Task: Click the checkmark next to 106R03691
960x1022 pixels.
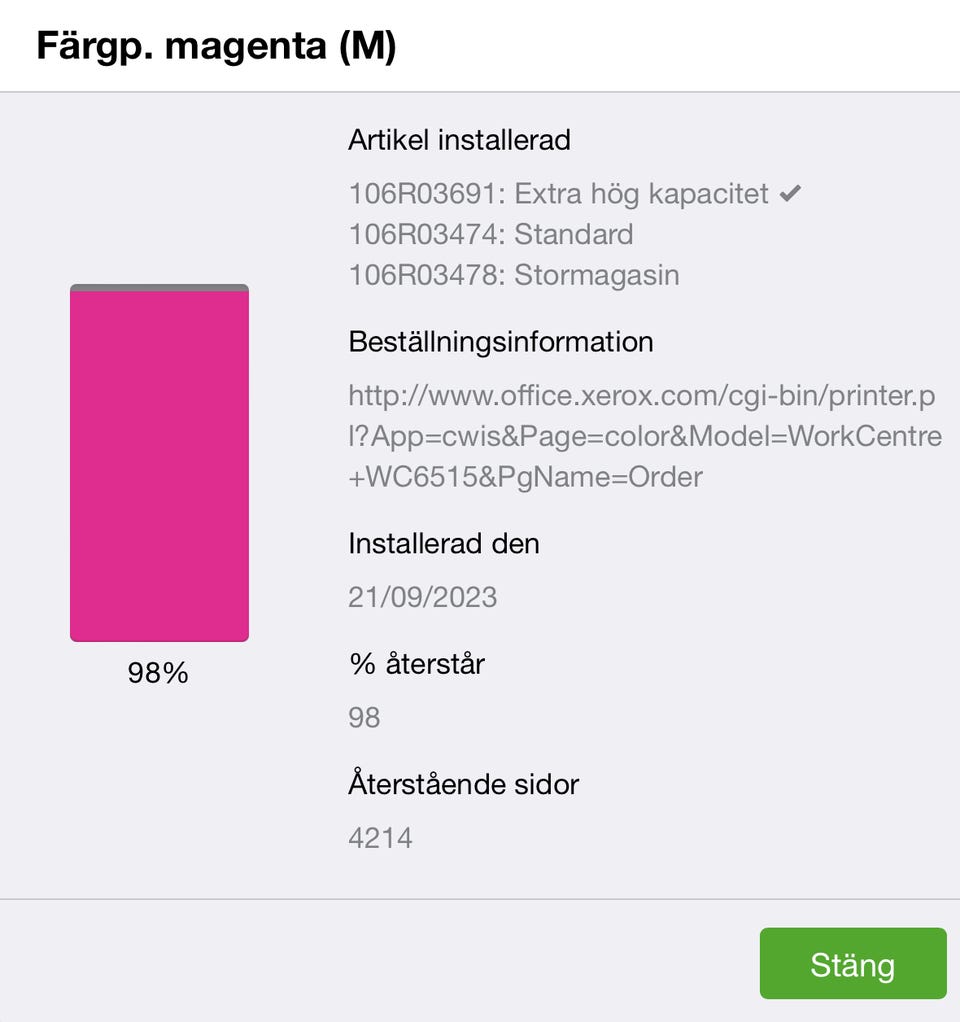Action: (x=791, y=194)
